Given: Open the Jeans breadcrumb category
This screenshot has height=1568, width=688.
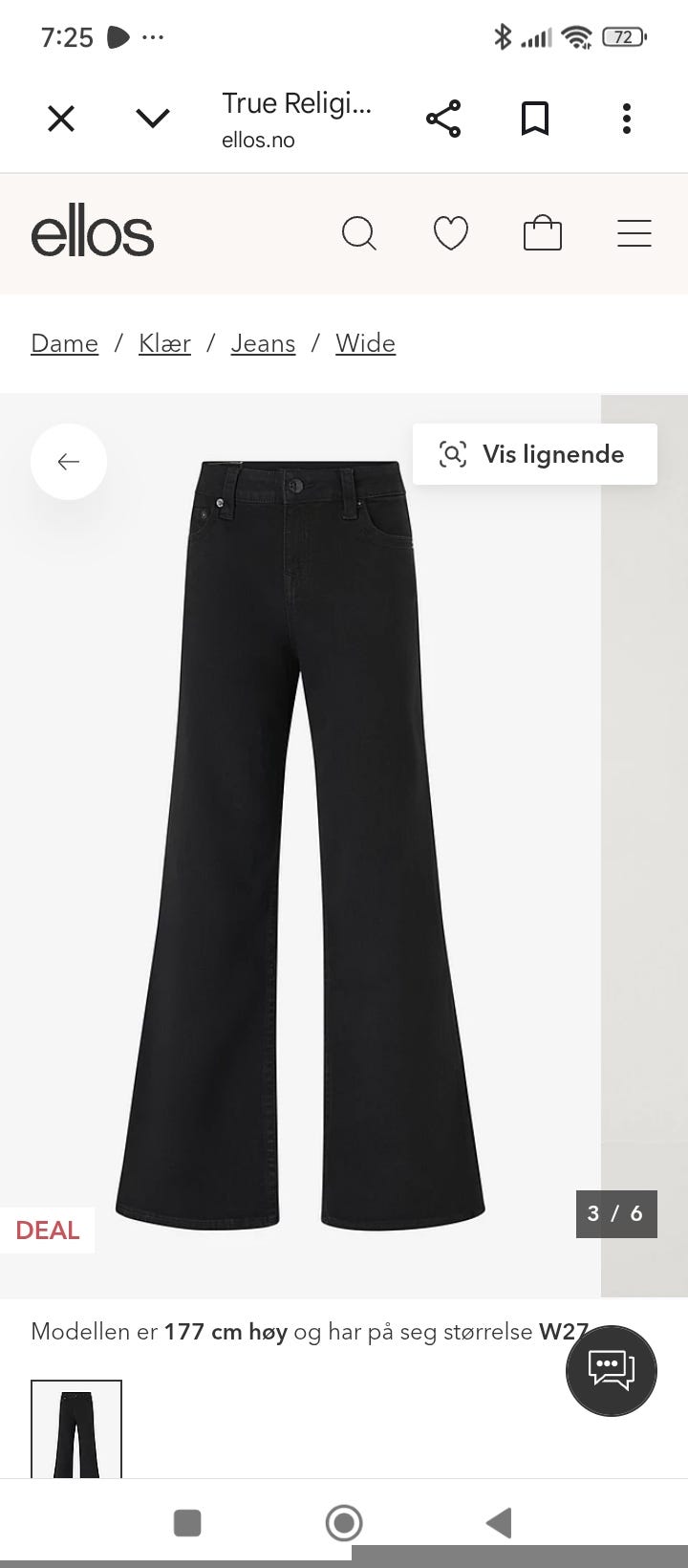Looking at the screenshot, I should (x=263, y=343).
